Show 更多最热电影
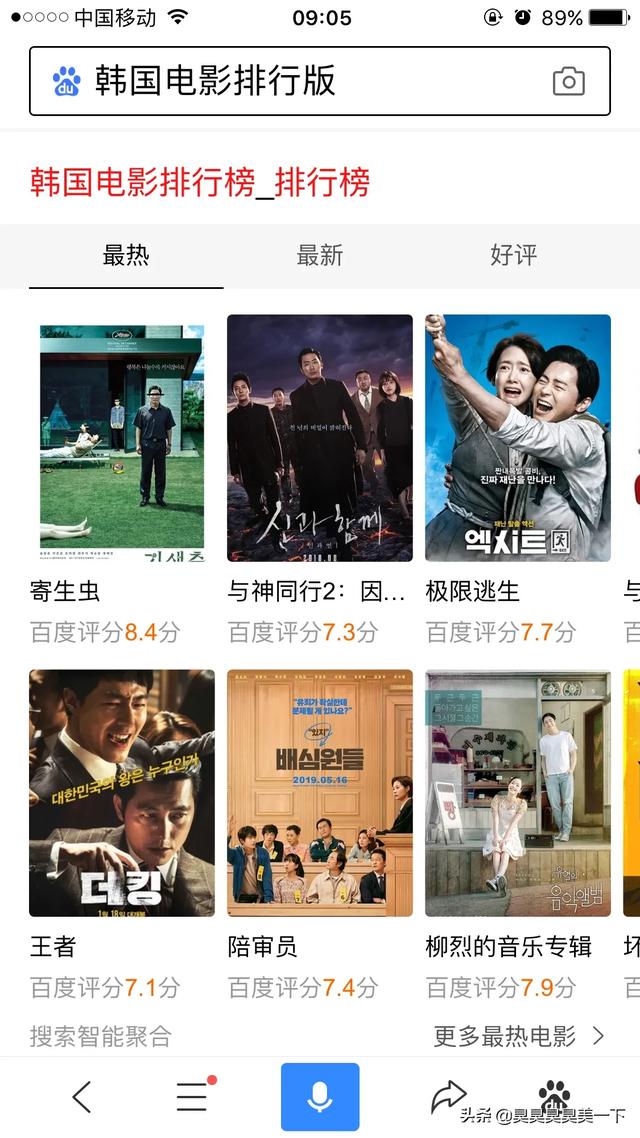 pyautogui.click(x=518, y=1035)
